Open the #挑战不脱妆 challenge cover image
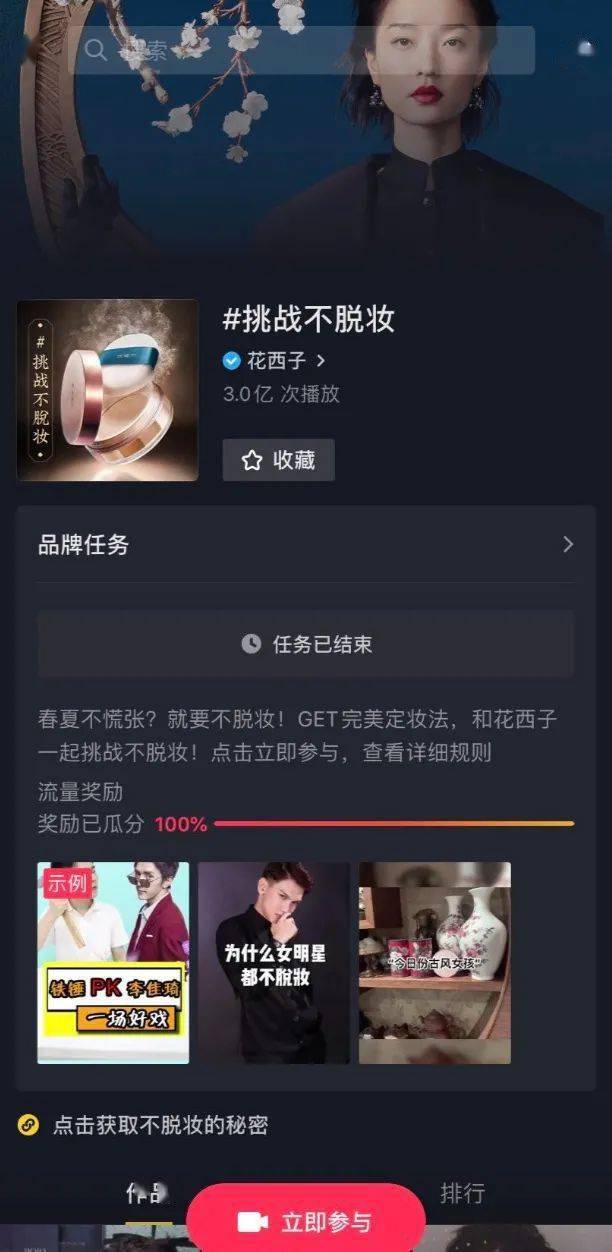The image size is (612, 1252). [108, 390]
